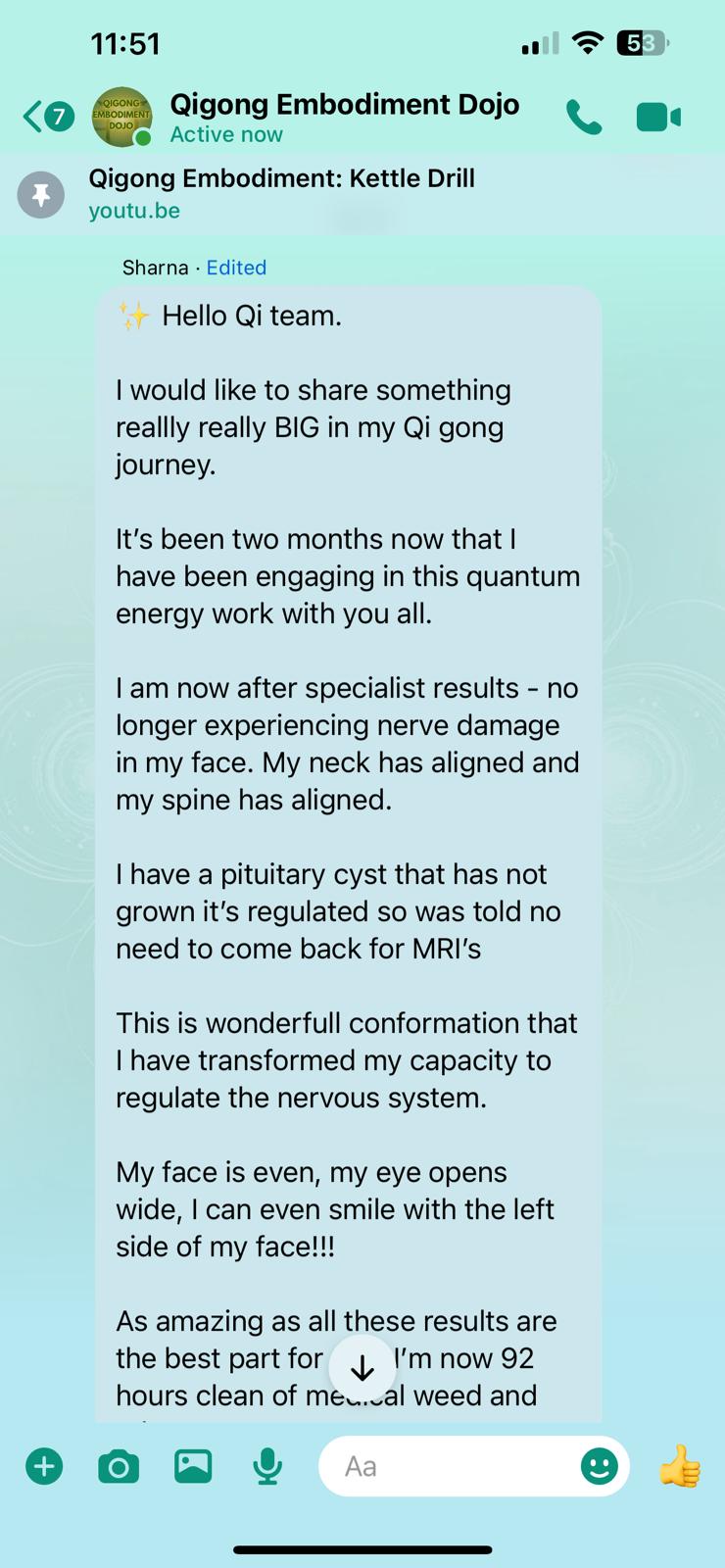This screenshot has height=1568, width=725.
Task: Go back to the chats list
Action: pyautogui.click(x=47, y=117)
